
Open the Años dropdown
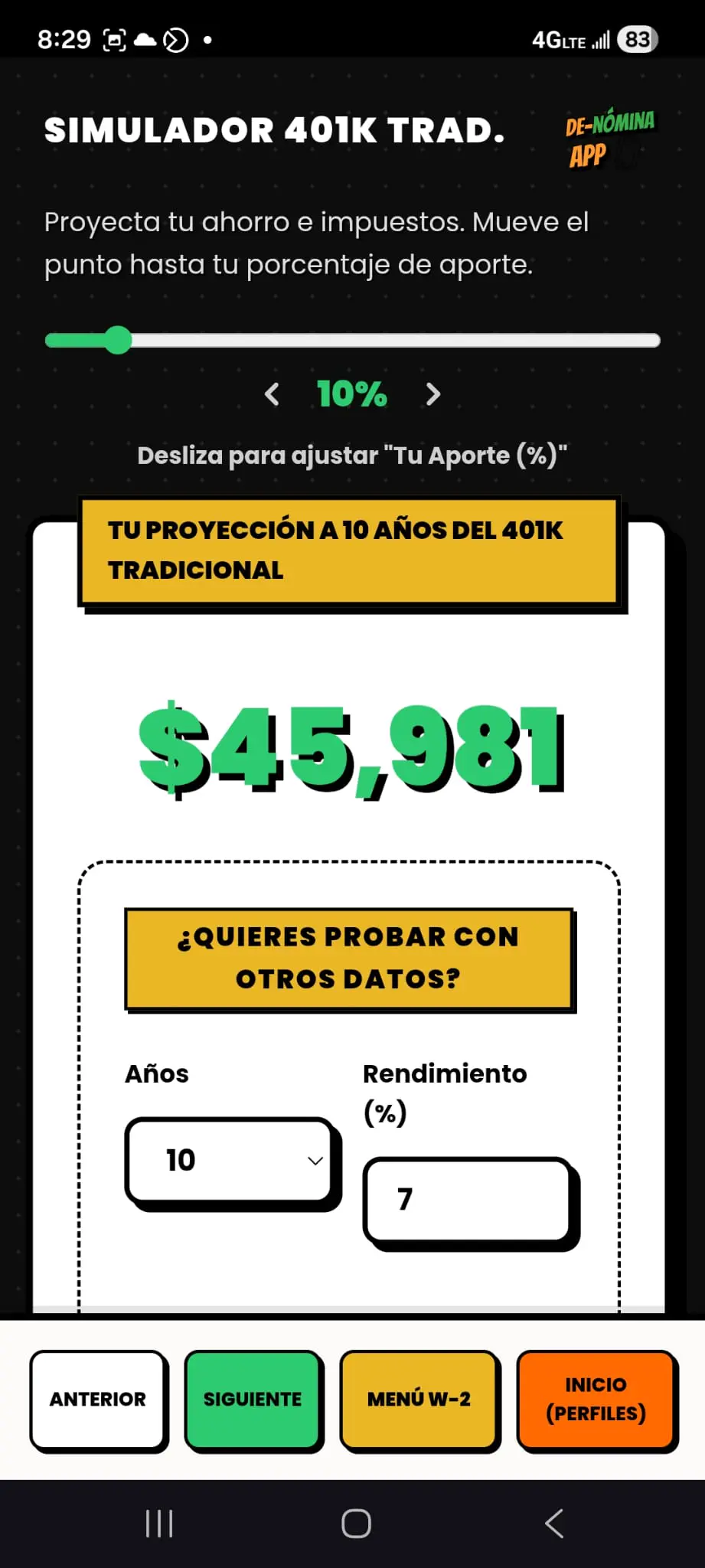click(x=230, y=1160)
